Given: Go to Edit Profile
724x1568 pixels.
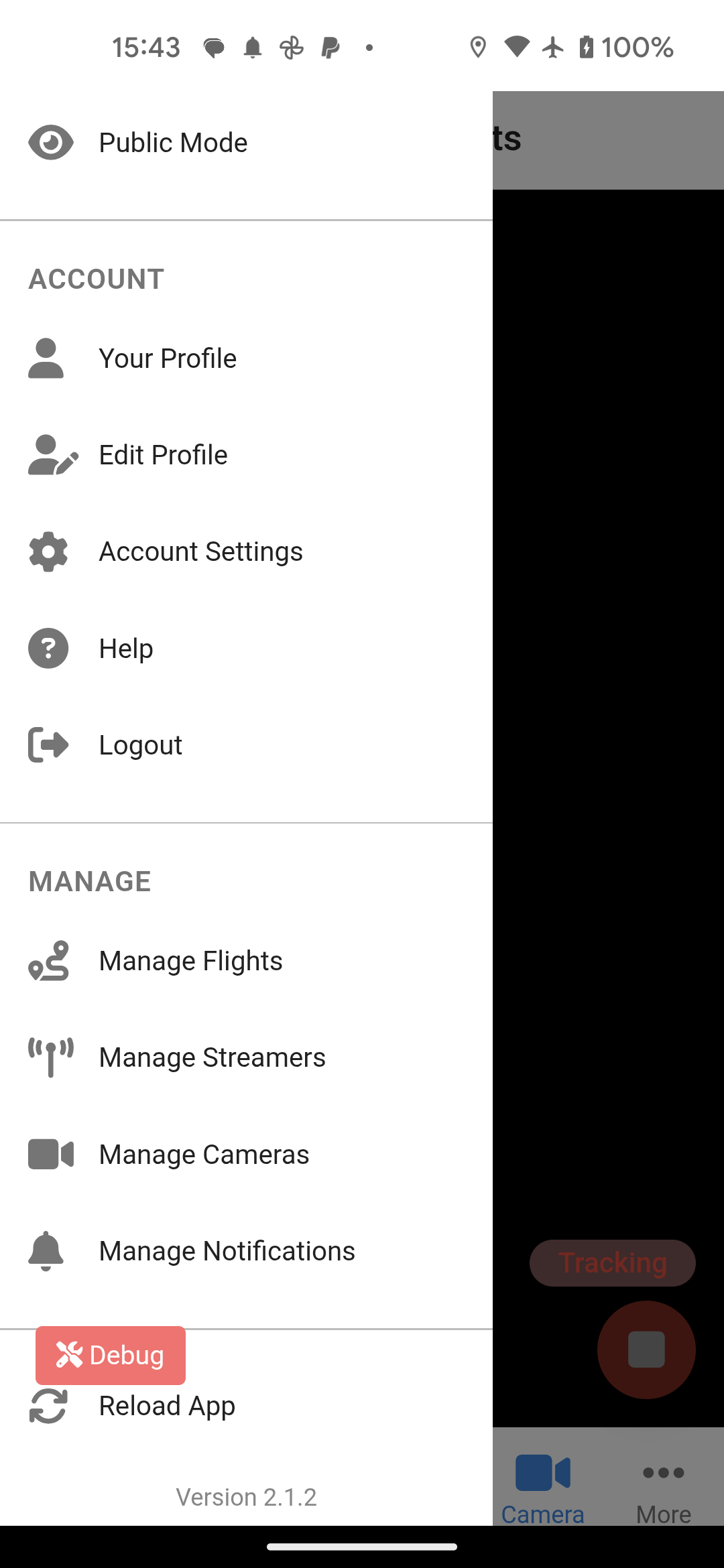Looking at the screenshot, I should click(x=163, y=455).
